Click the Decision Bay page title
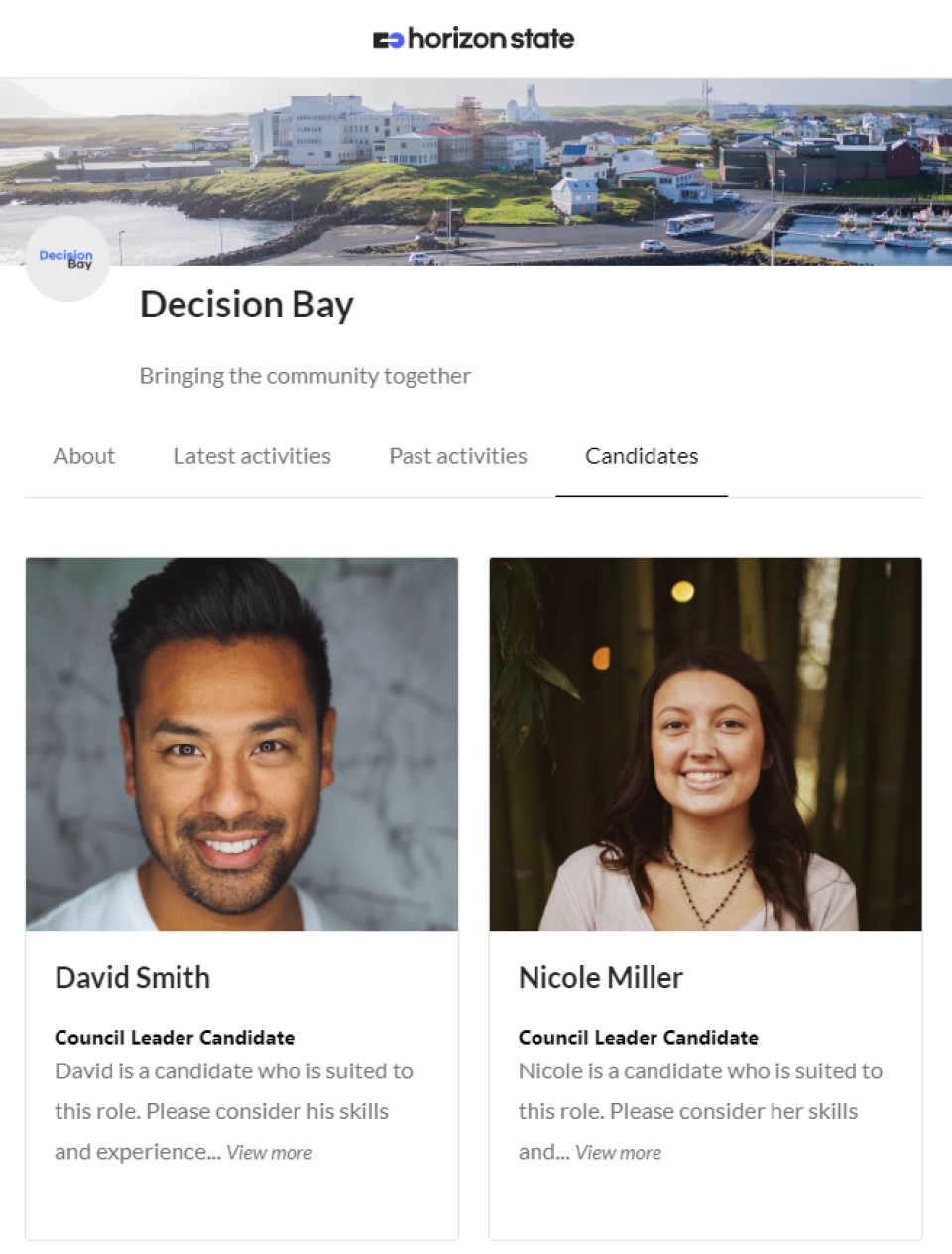 click(x=247, y=305)
